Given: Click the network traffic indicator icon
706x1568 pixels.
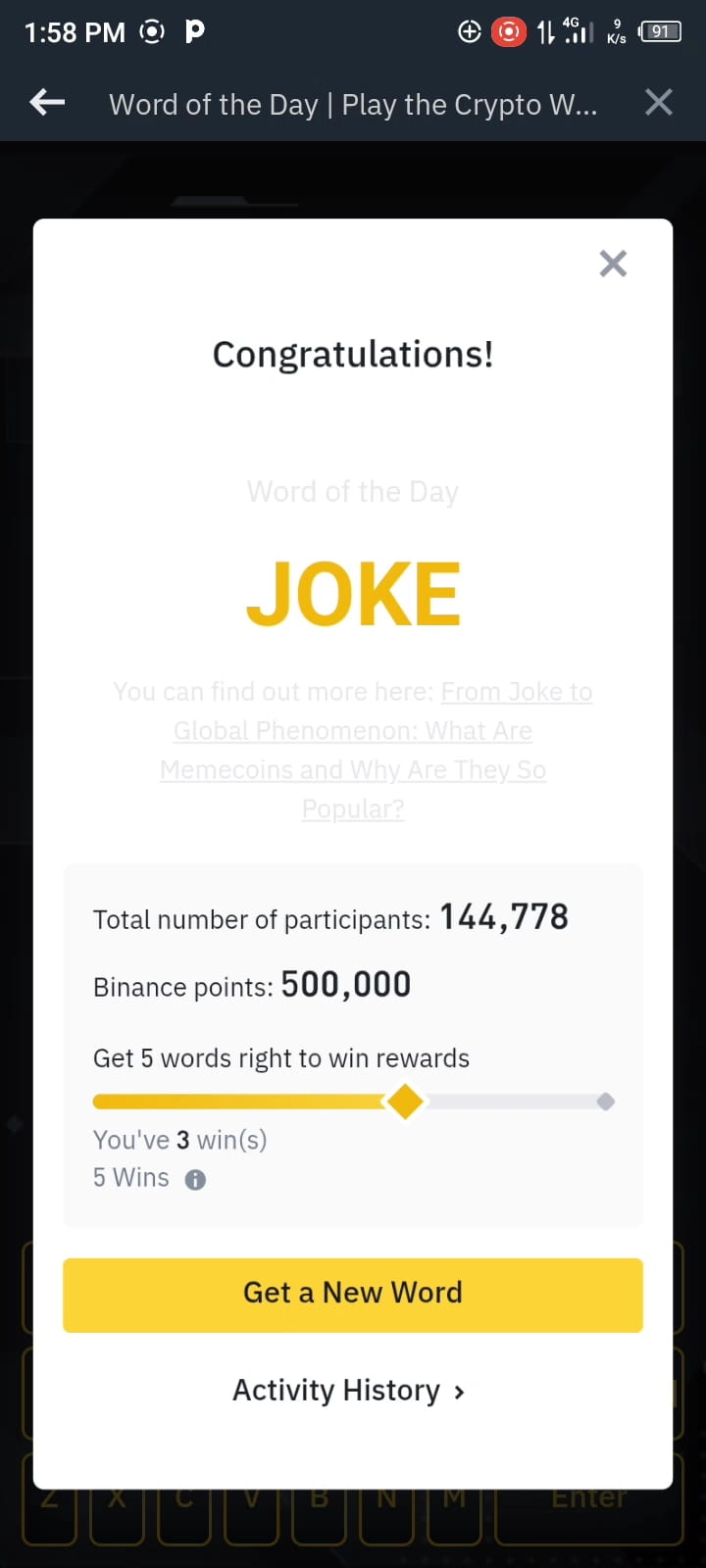Looking at the screenshot, I should pos(547,31).
